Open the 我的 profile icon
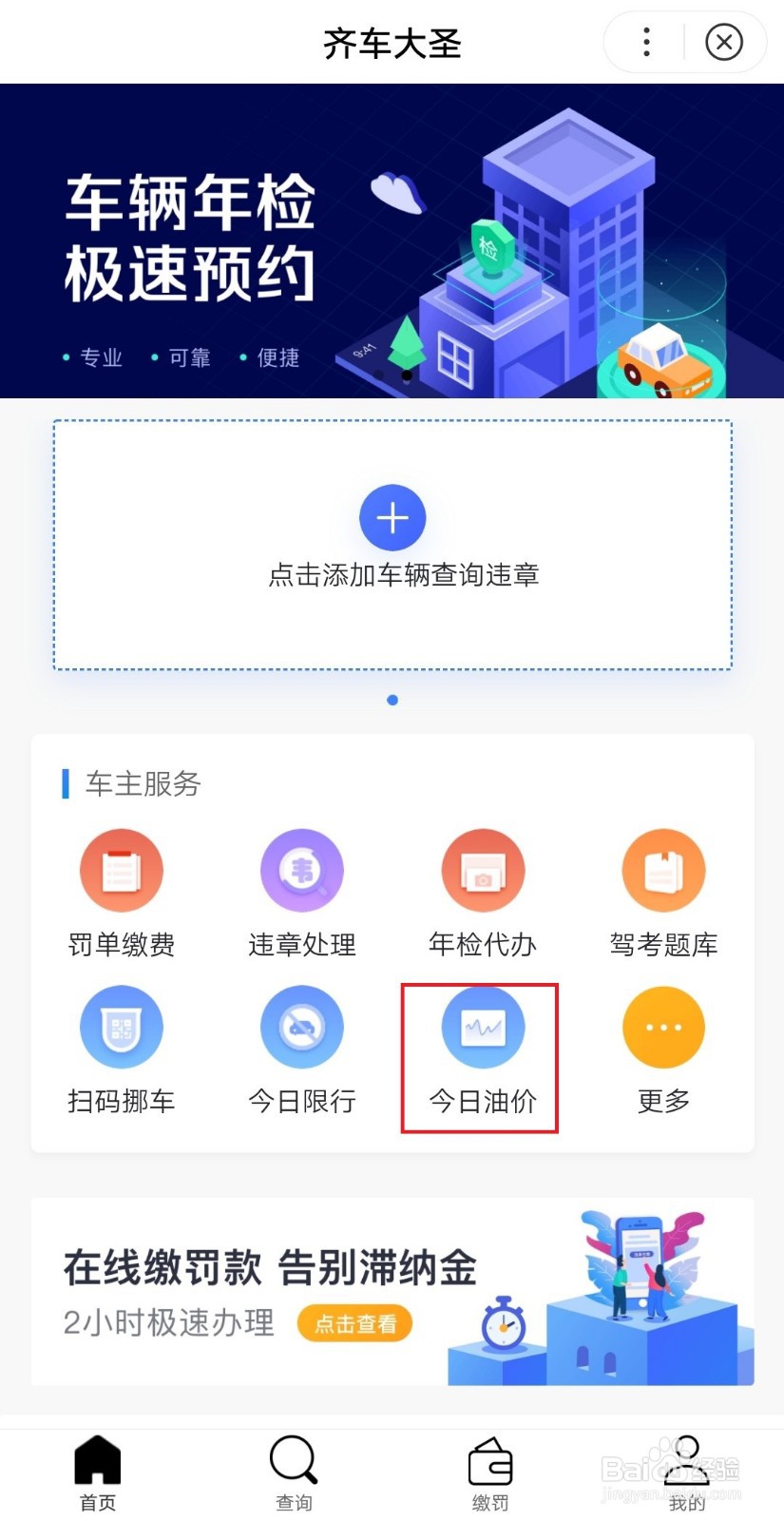Screen dimensions: 784x1521 coord(686,1469)
